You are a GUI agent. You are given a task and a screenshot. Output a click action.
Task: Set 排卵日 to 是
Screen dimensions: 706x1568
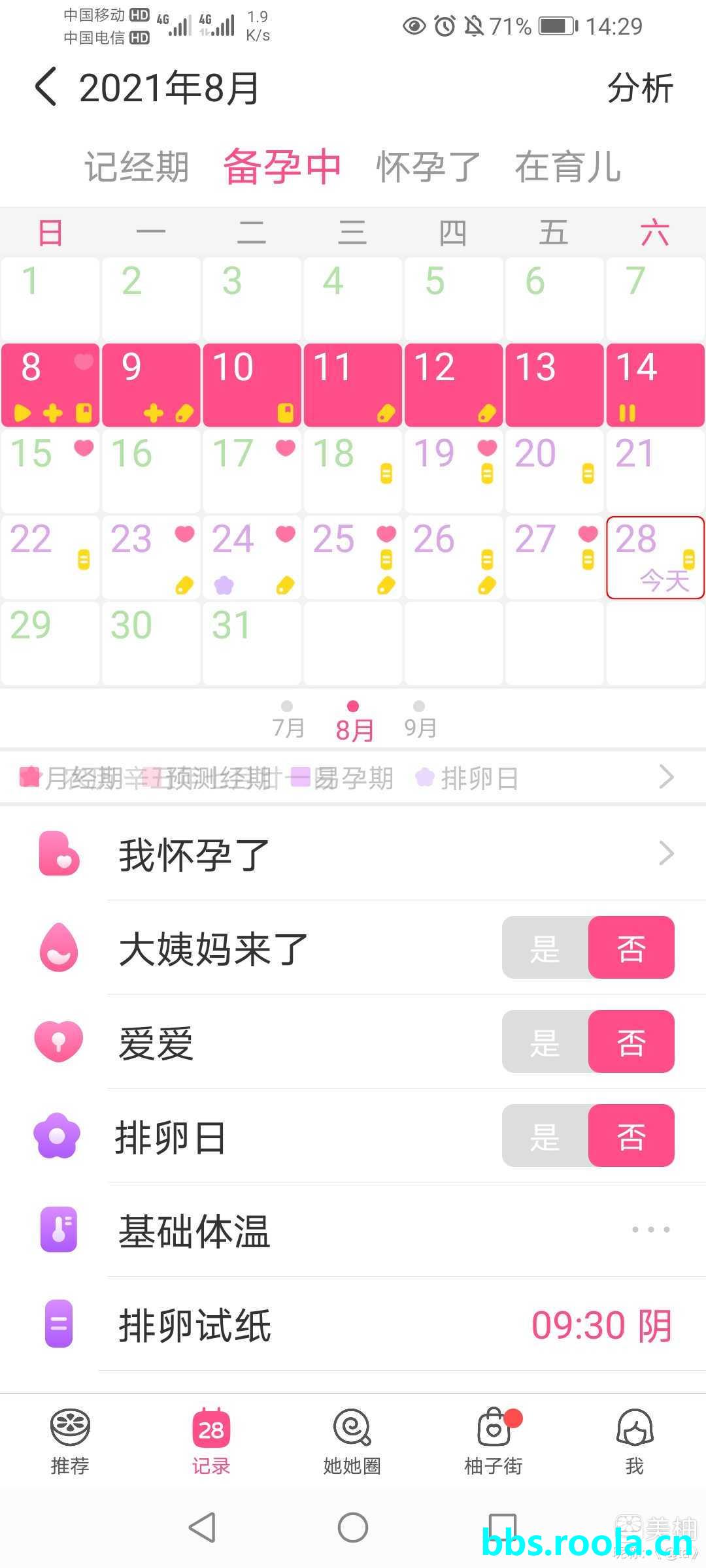[x=545, y=1136]
